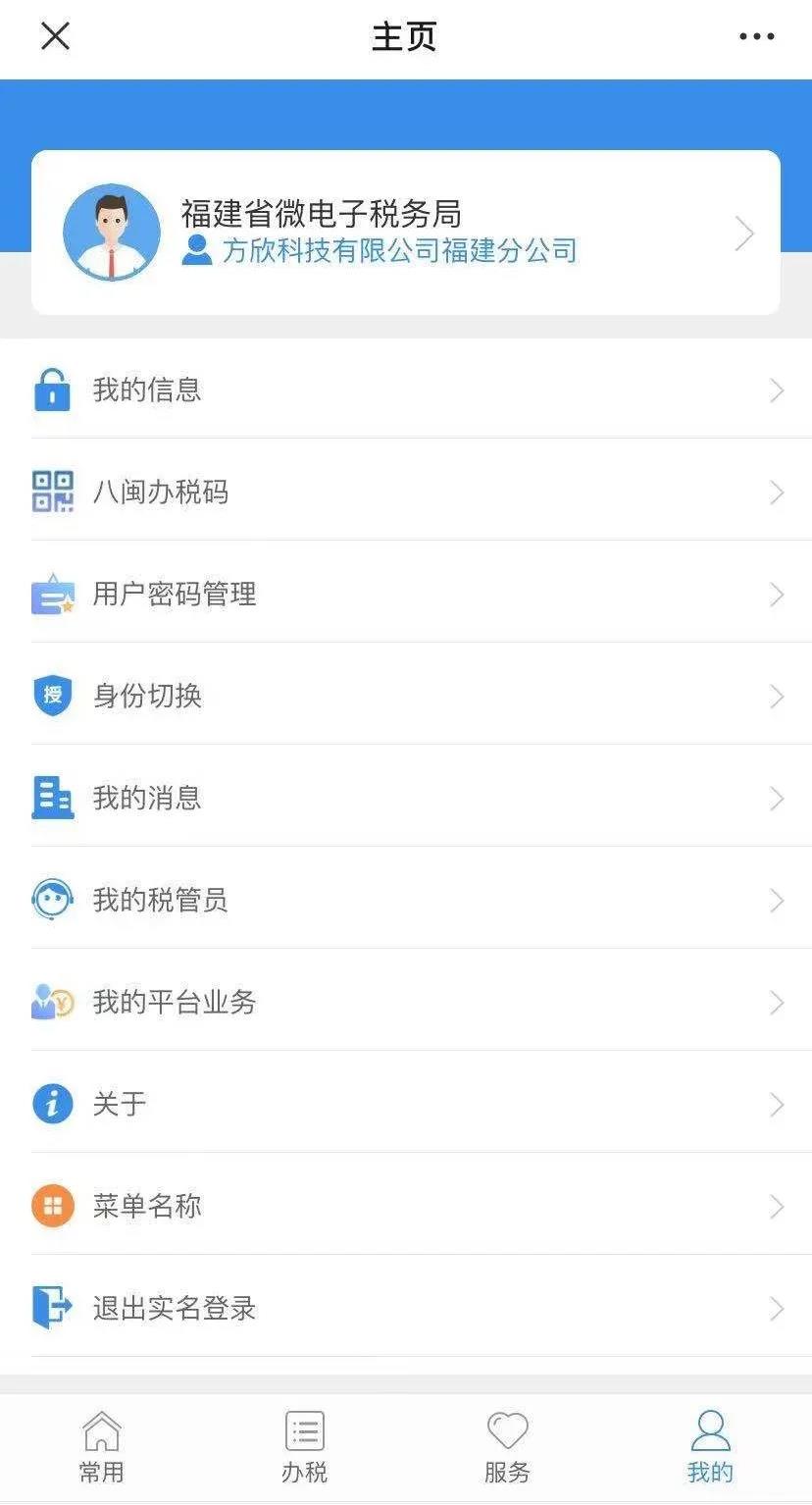Click the info icon beside 关于

(53, 1104)
